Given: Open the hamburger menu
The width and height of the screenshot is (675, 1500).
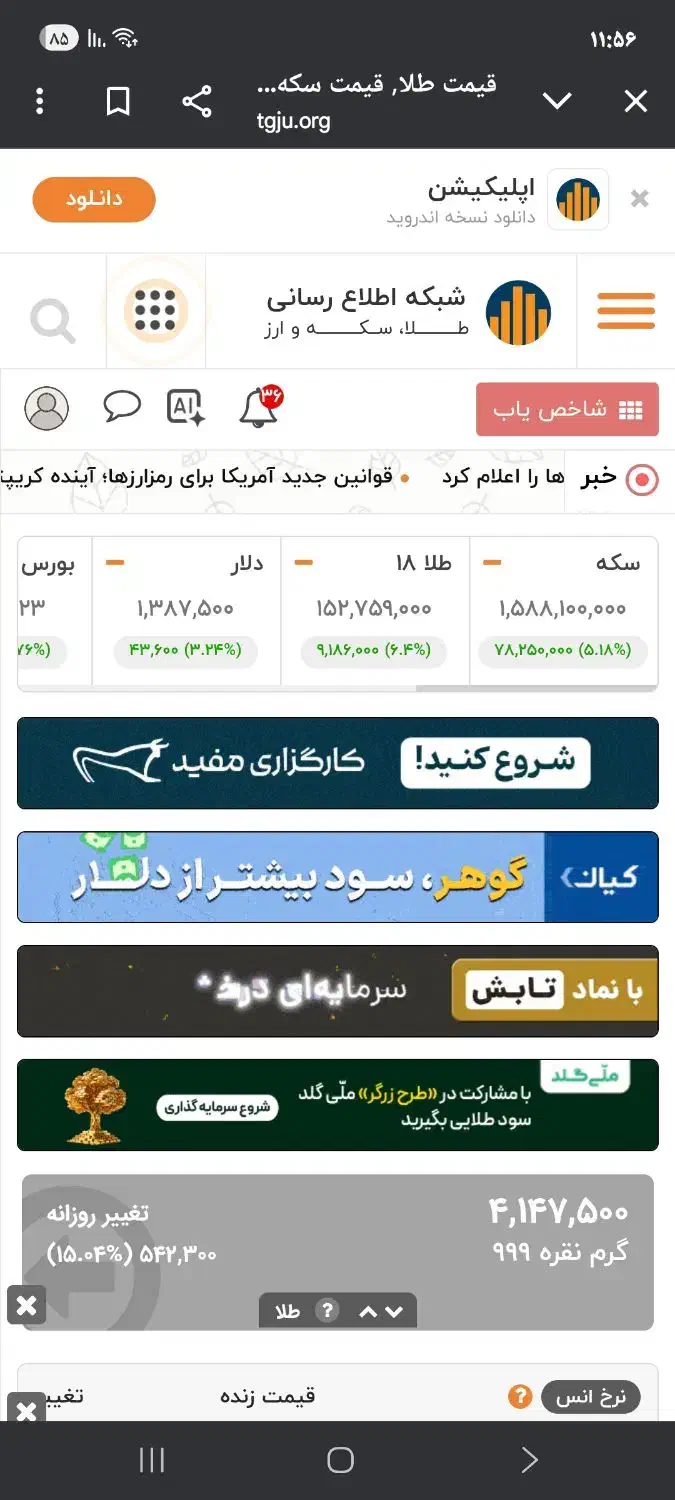Looking at the screenshot, I should (626, 311).
